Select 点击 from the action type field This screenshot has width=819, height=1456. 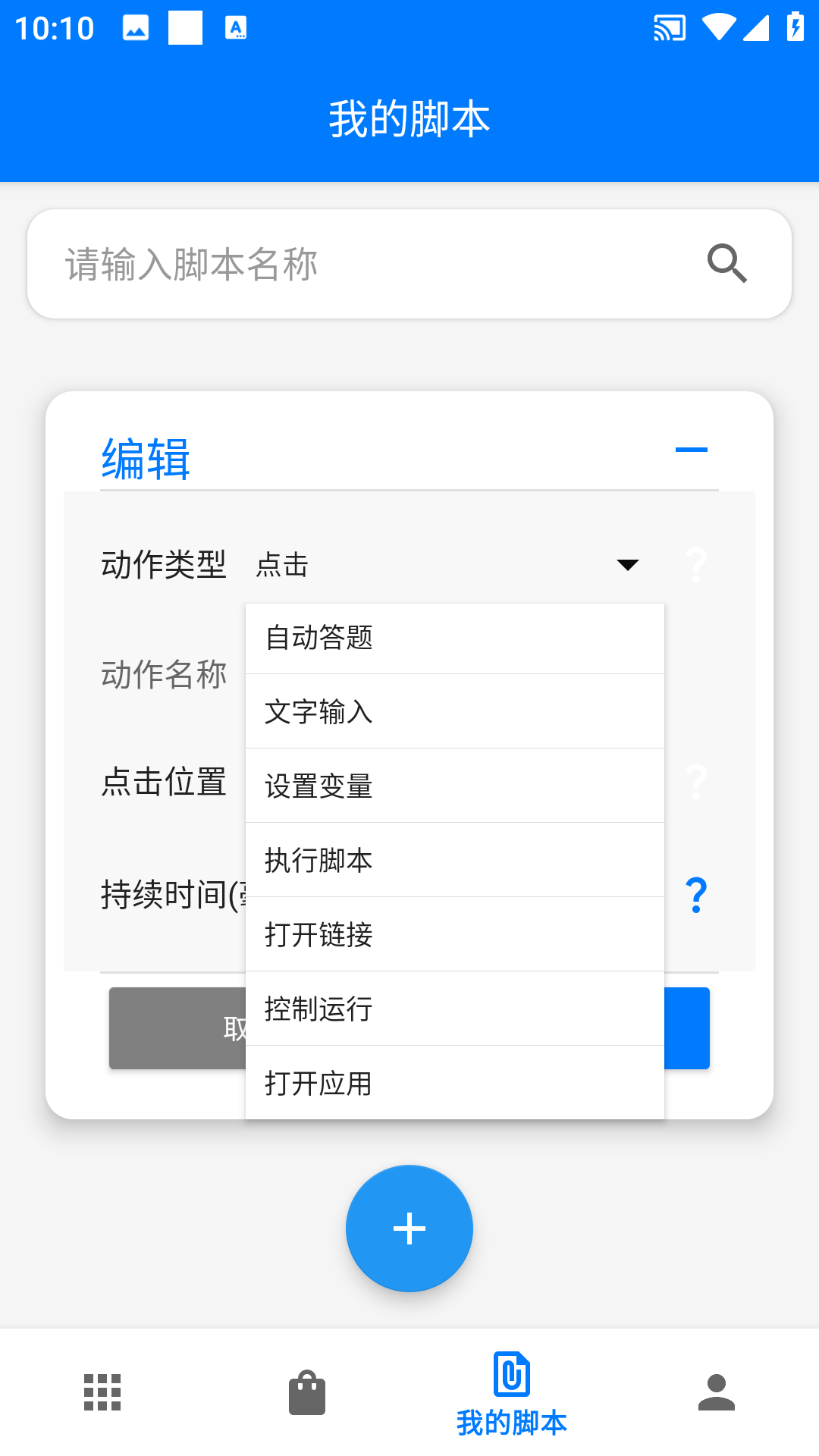coord(282,565)
